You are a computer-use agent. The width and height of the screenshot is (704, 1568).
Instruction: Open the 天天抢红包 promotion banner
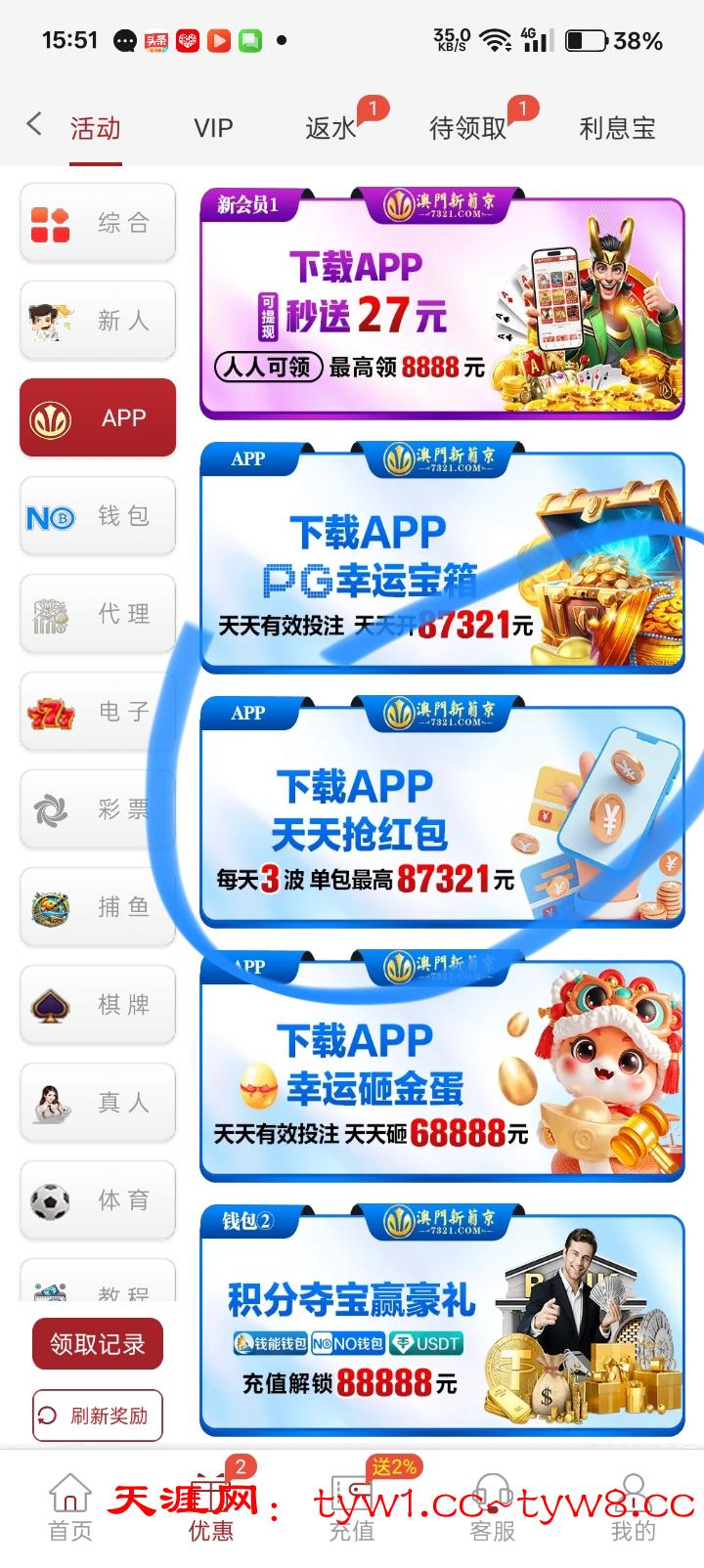click(x=442, y=813)
